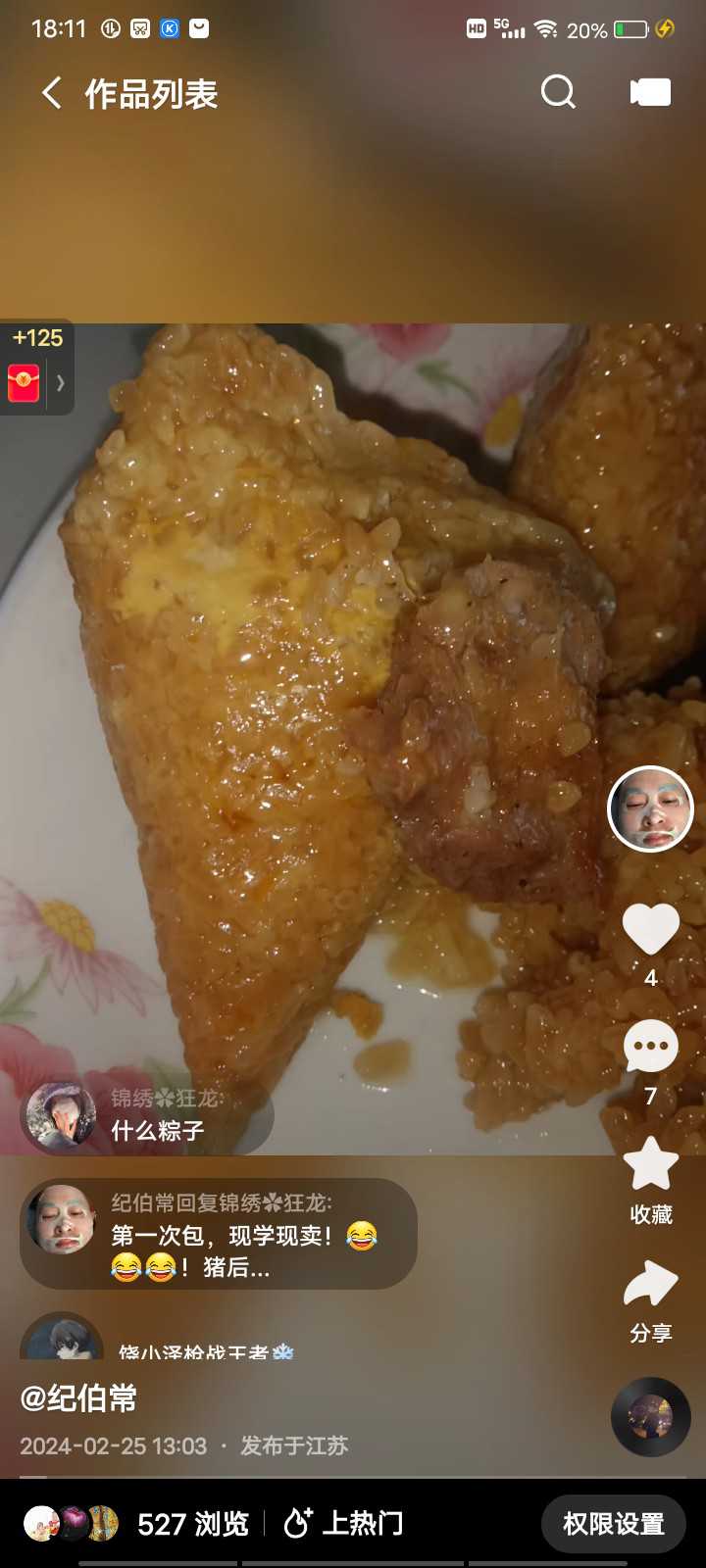Save the video via 收藏 star
Viewport: 706px width, 1568px height.
[651, 1180]
